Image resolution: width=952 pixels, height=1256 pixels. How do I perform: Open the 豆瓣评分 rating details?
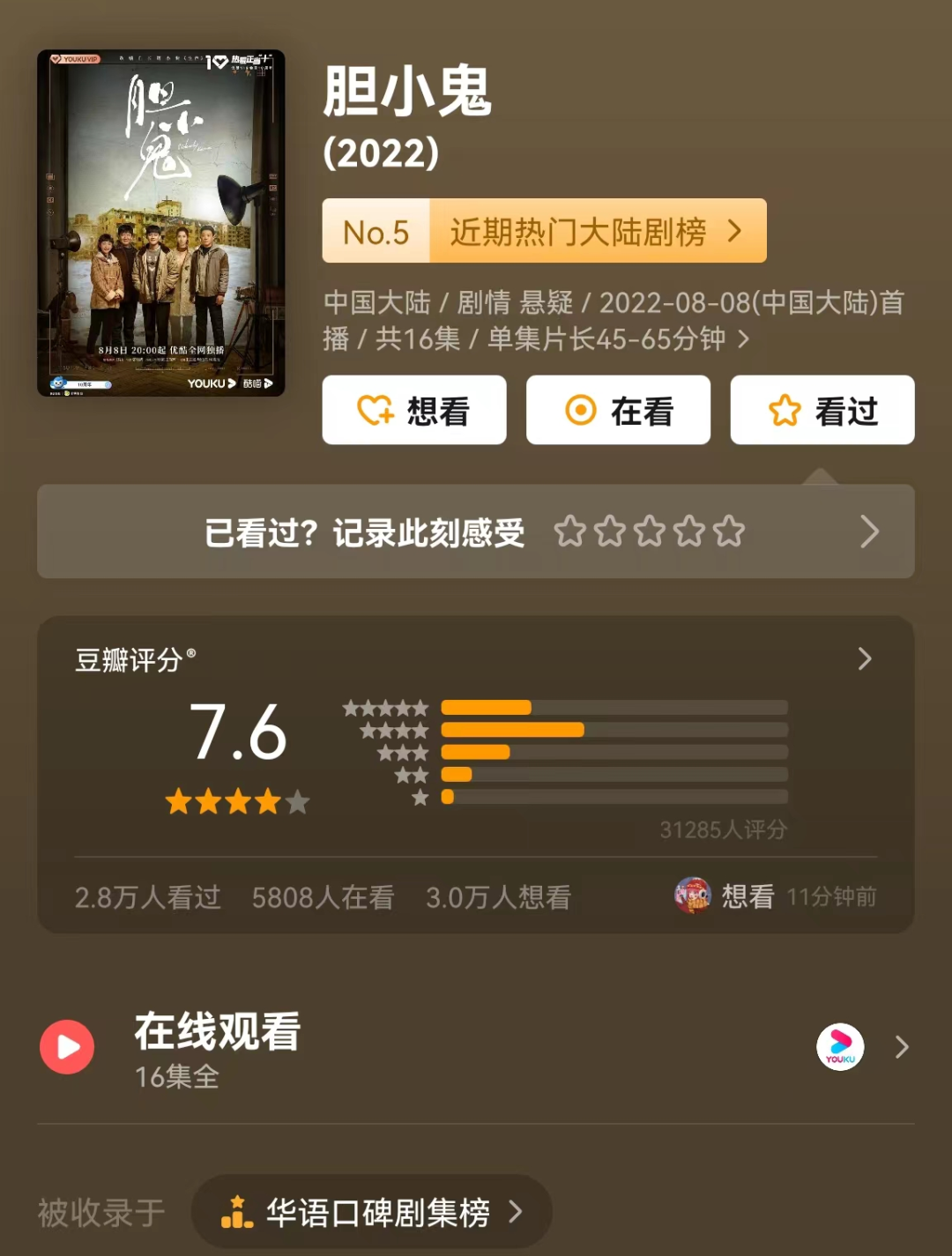(865, 659)
